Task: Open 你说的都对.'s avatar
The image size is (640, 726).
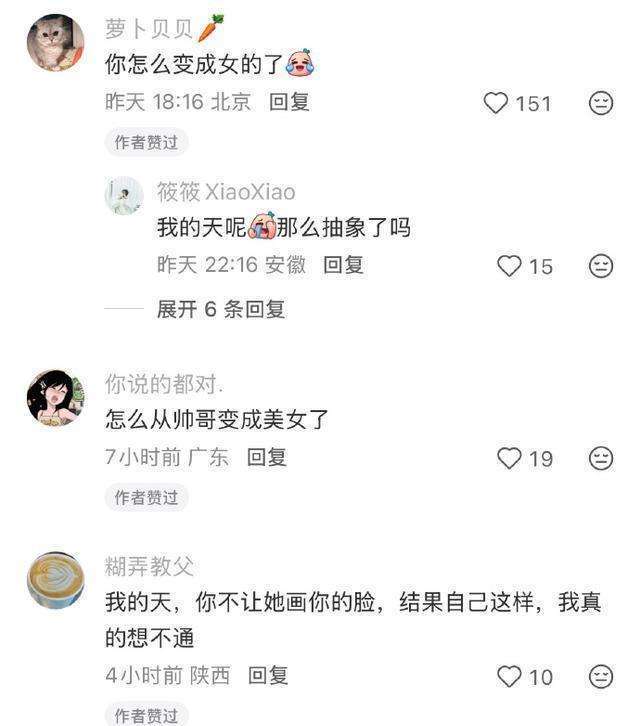Action: (54, 397)
